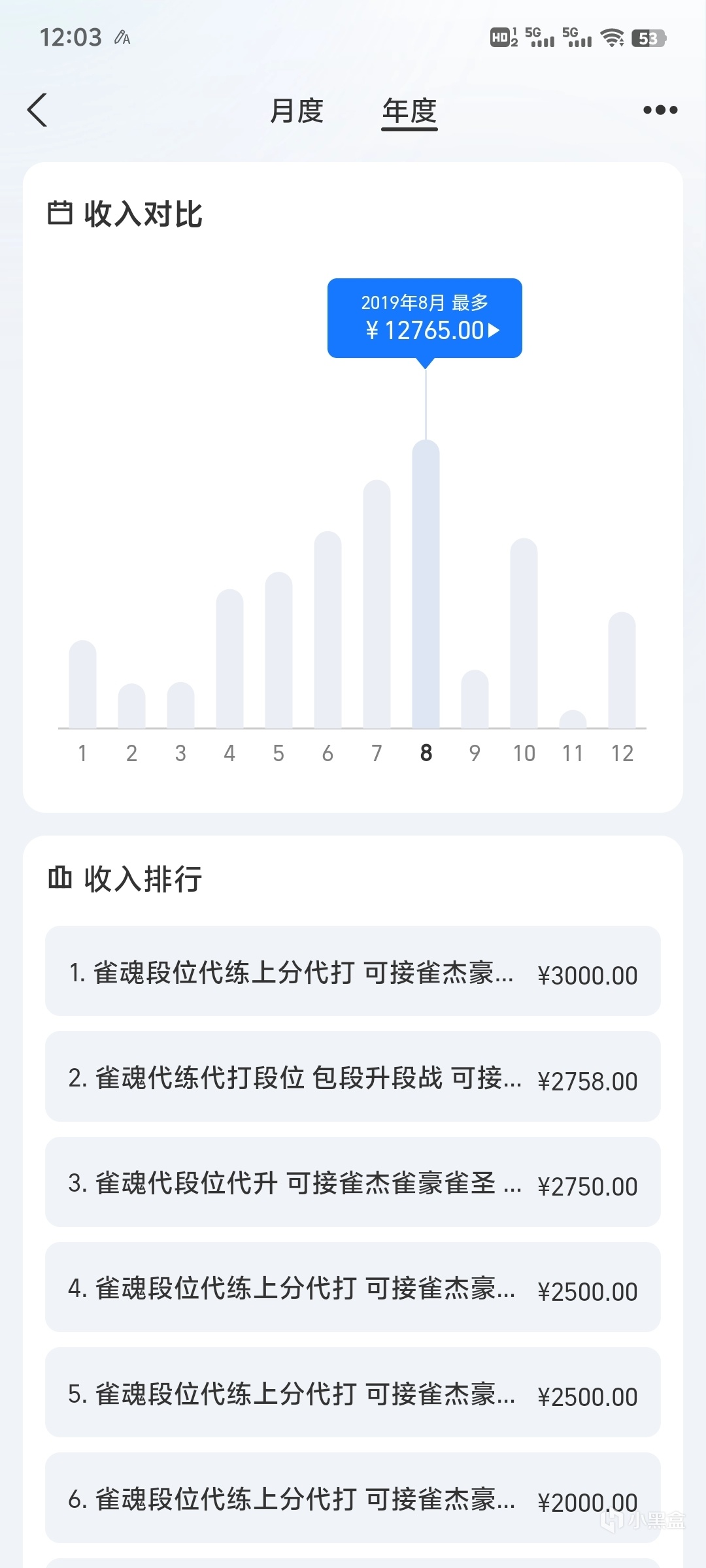Switch to the 月度 tab

click(x=297, y=110)
